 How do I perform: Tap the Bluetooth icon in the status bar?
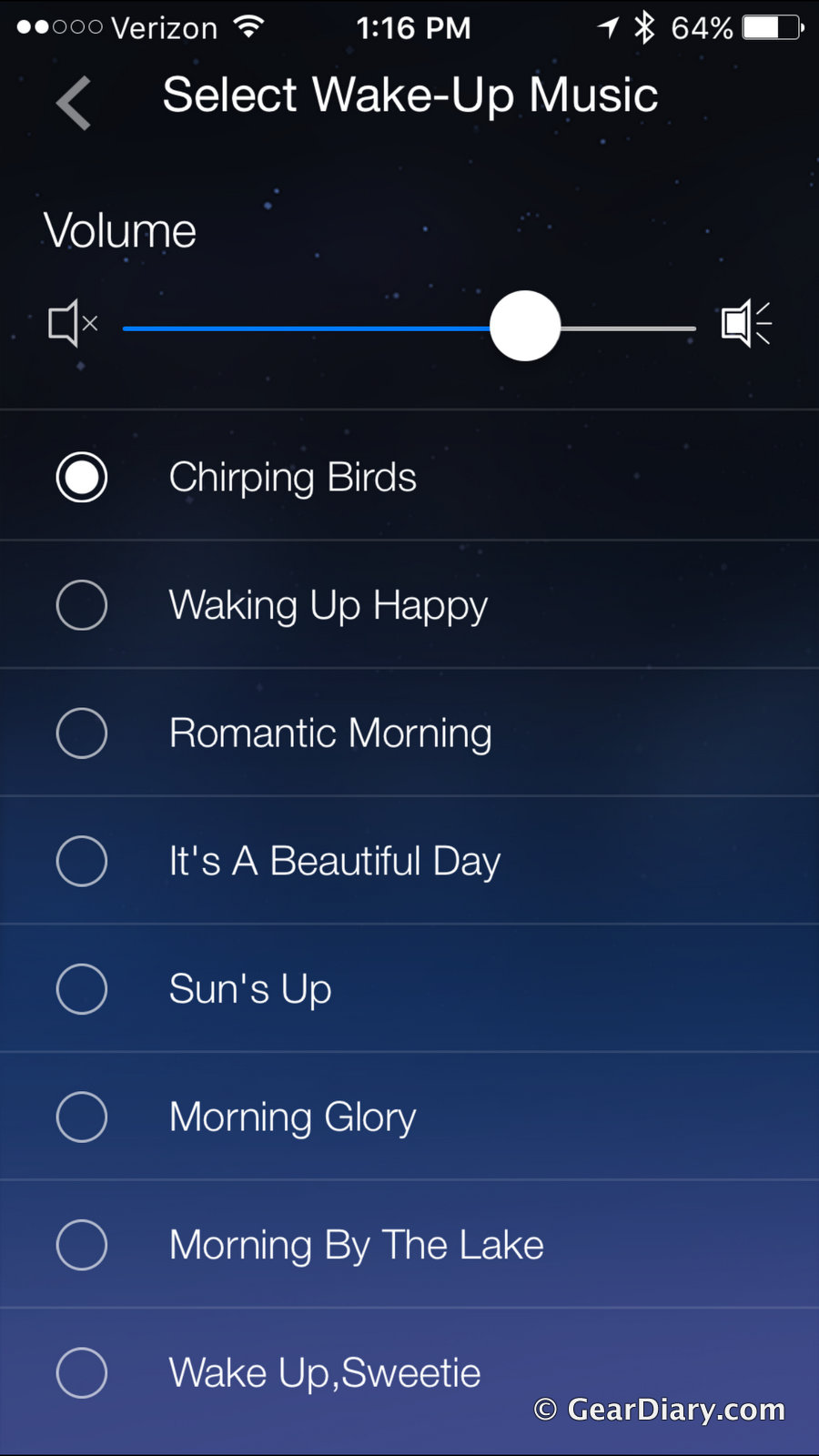[x=642, y=26]
